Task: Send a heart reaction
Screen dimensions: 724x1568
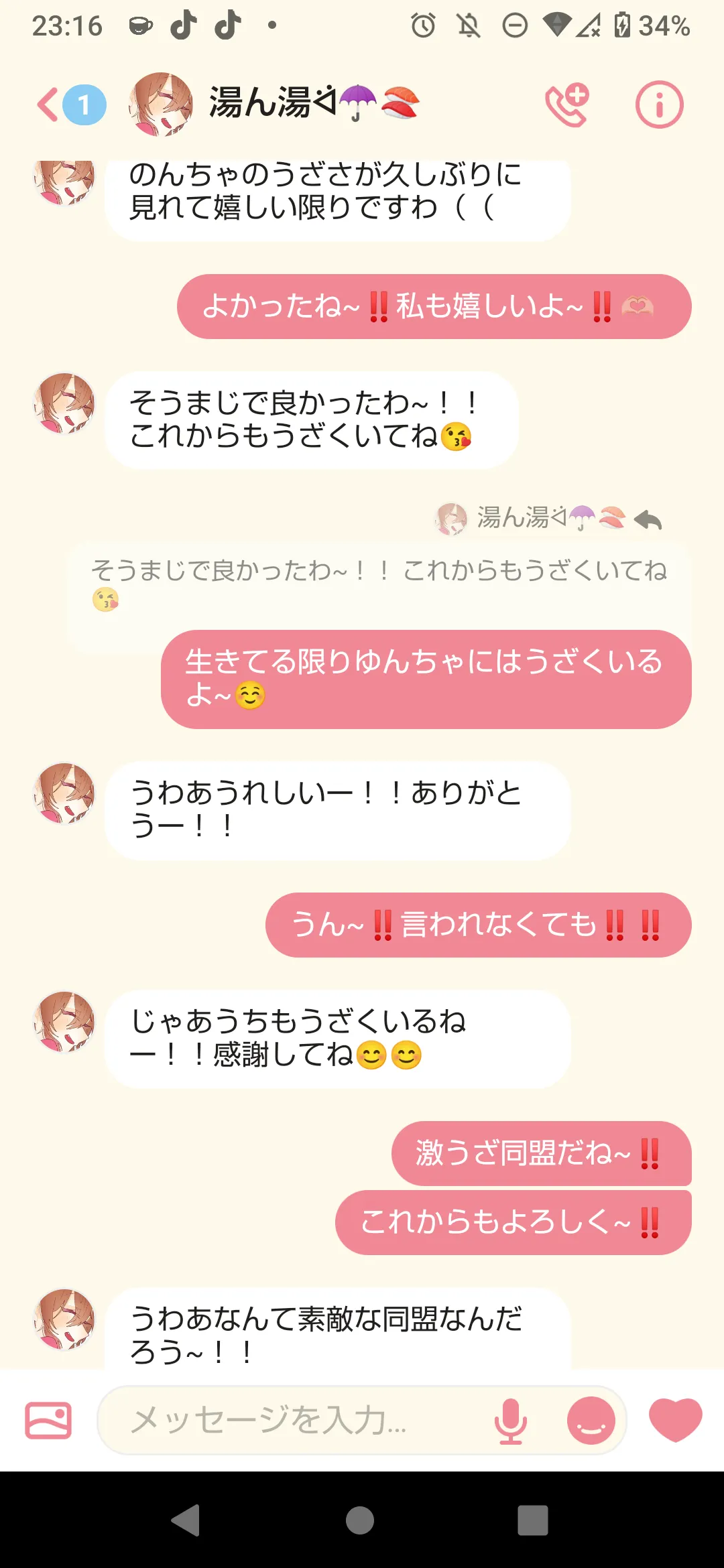Action: (675, 1420)
